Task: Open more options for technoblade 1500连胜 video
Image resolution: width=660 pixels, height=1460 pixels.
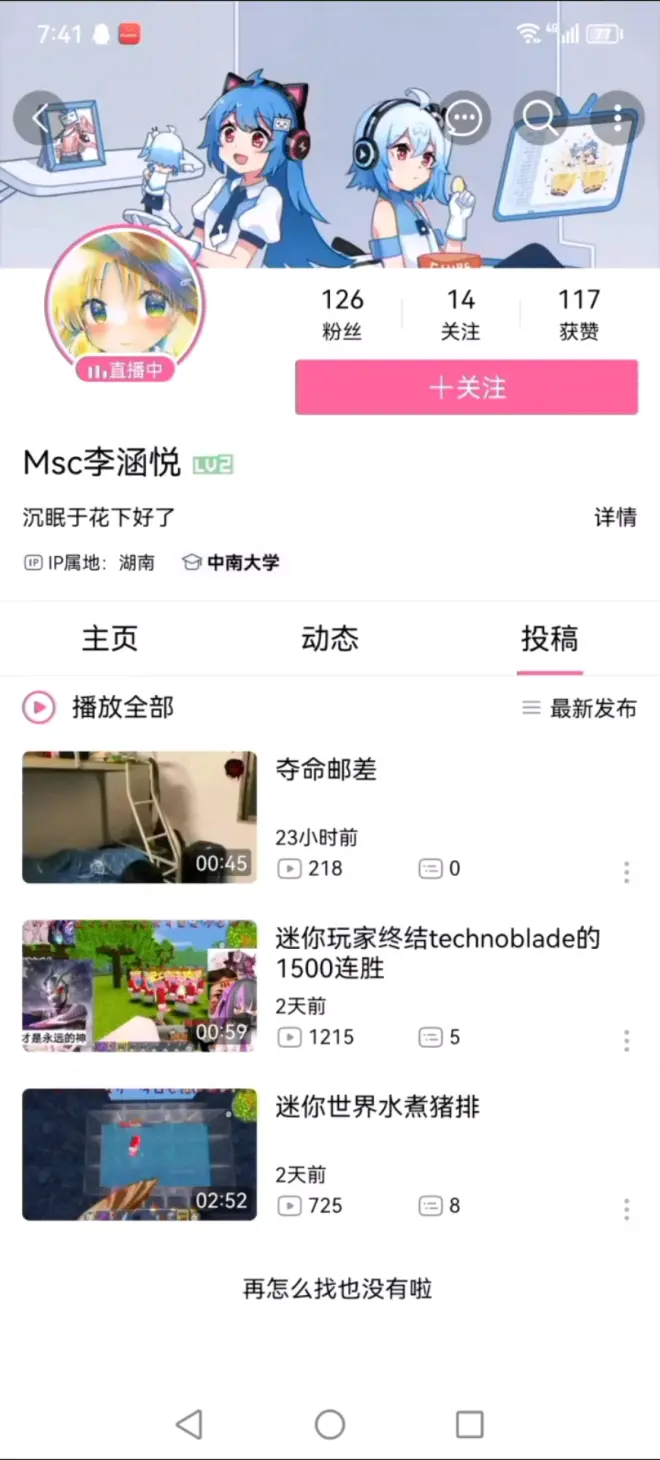Action: (627, 1040)
